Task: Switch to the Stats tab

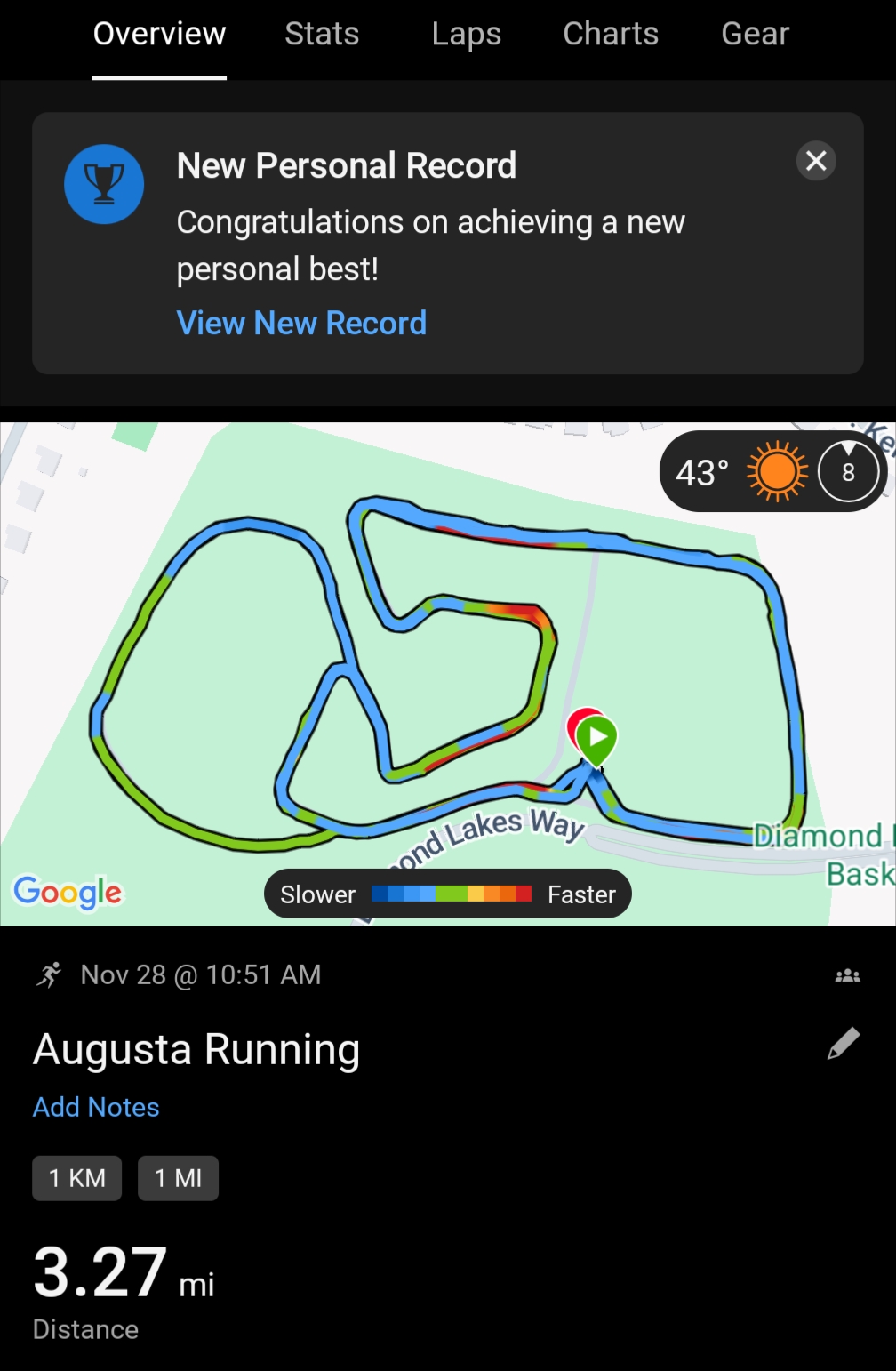Action: tap(322, 34)
